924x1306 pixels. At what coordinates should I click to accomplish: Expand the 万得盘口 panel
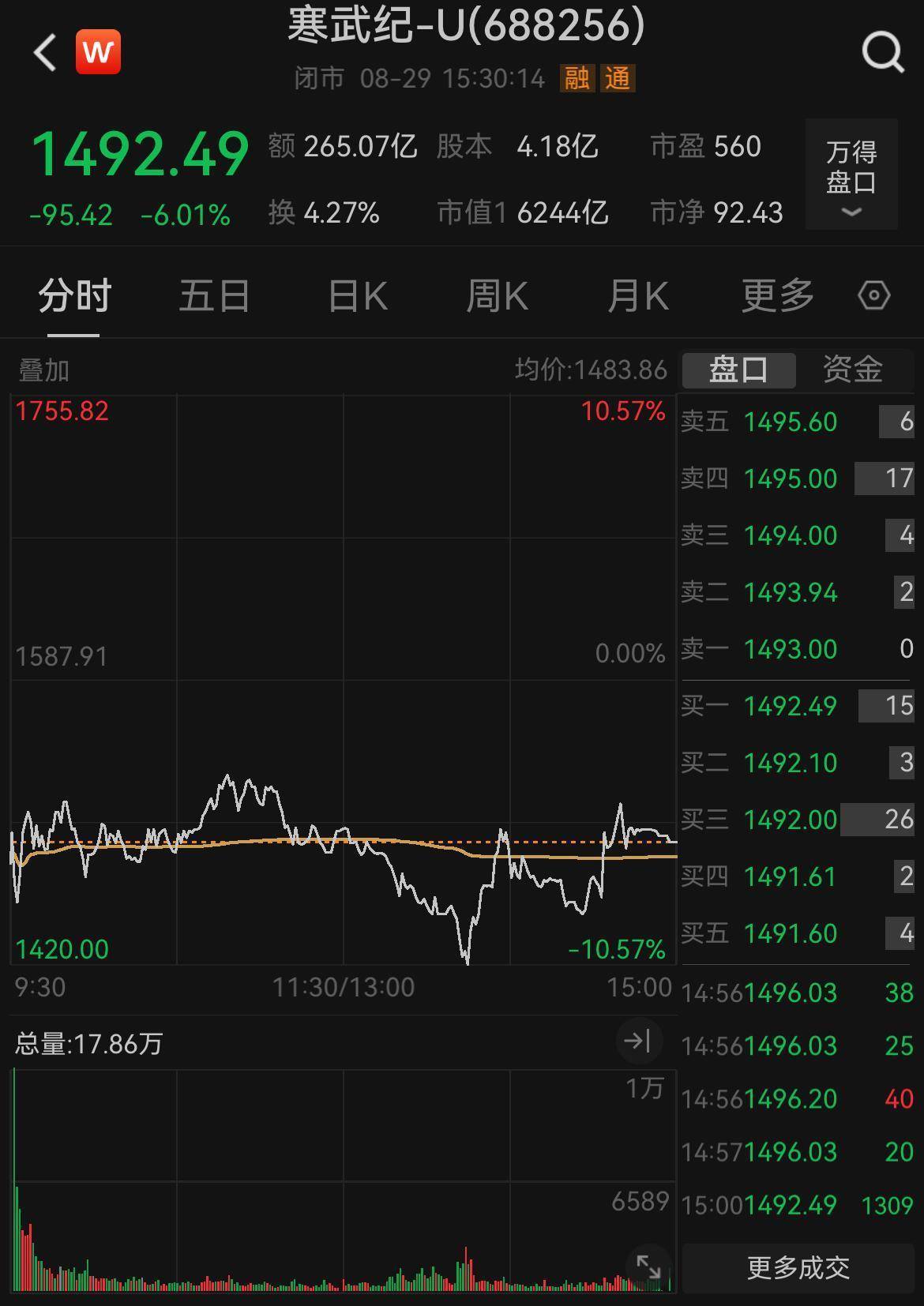click(851, 175)
